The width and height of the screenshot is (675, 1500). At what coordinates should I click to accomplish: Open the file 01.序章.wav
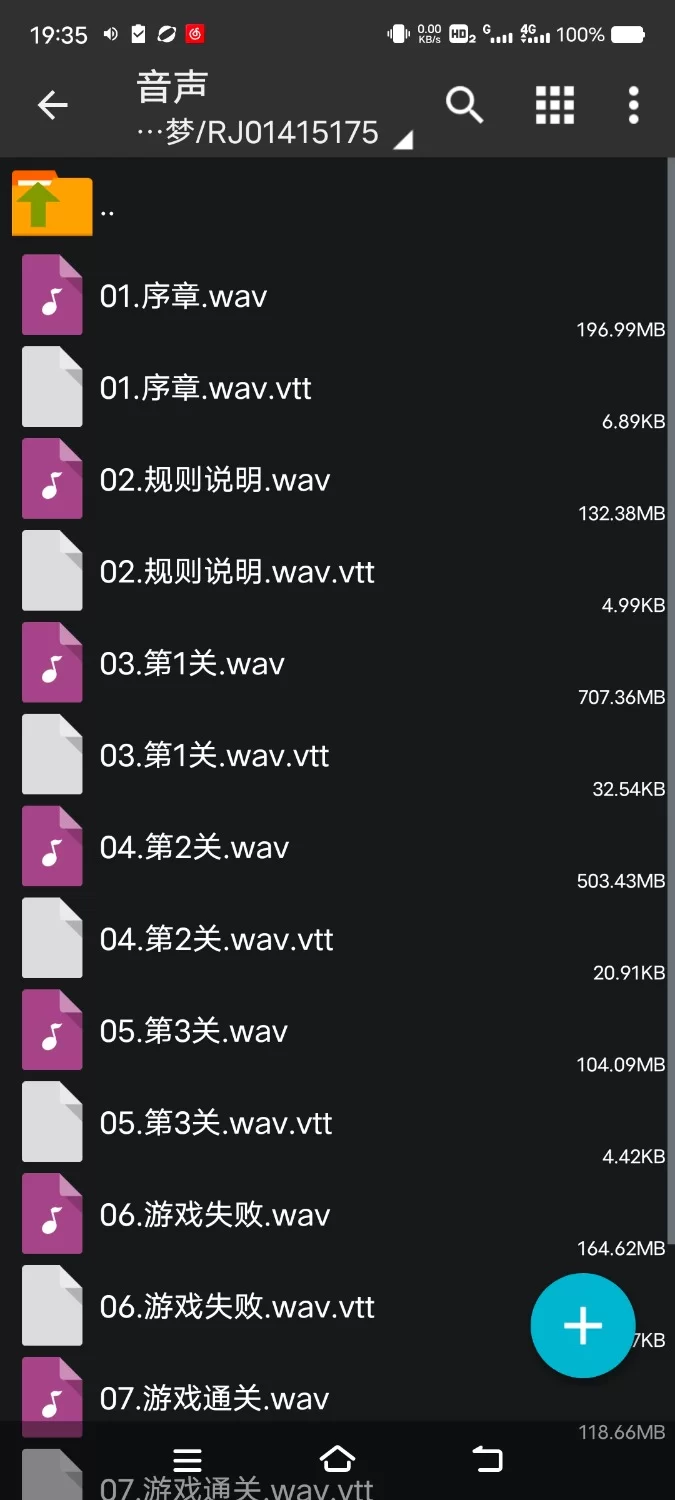click(x=184, y=297)
